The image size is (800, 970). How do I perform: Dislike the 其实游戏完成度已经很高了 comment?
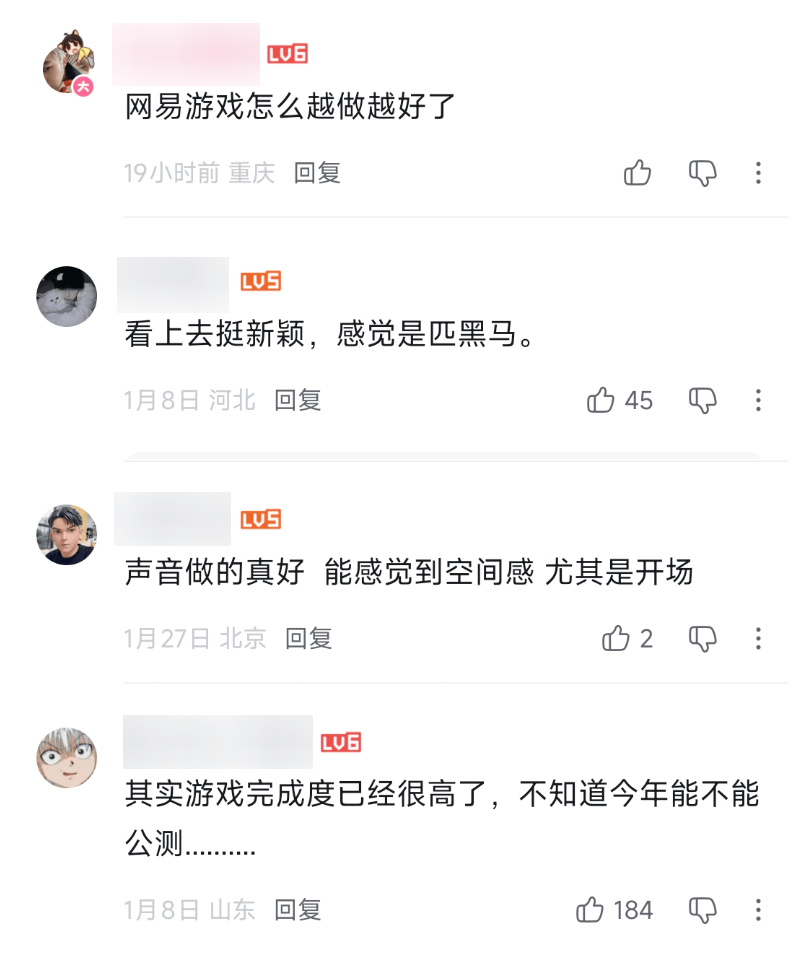point(703,910)
